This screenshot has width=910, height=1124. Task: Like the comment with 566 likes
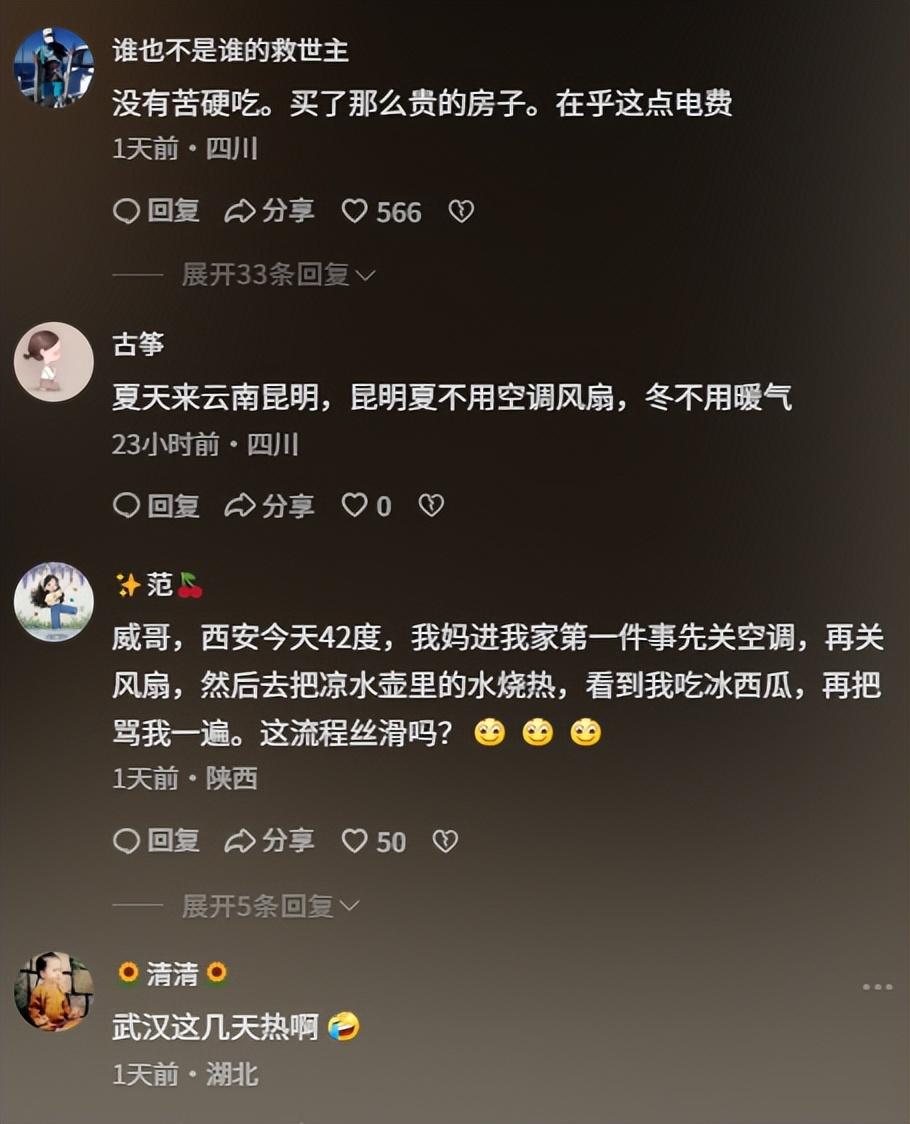pos(356,211)
